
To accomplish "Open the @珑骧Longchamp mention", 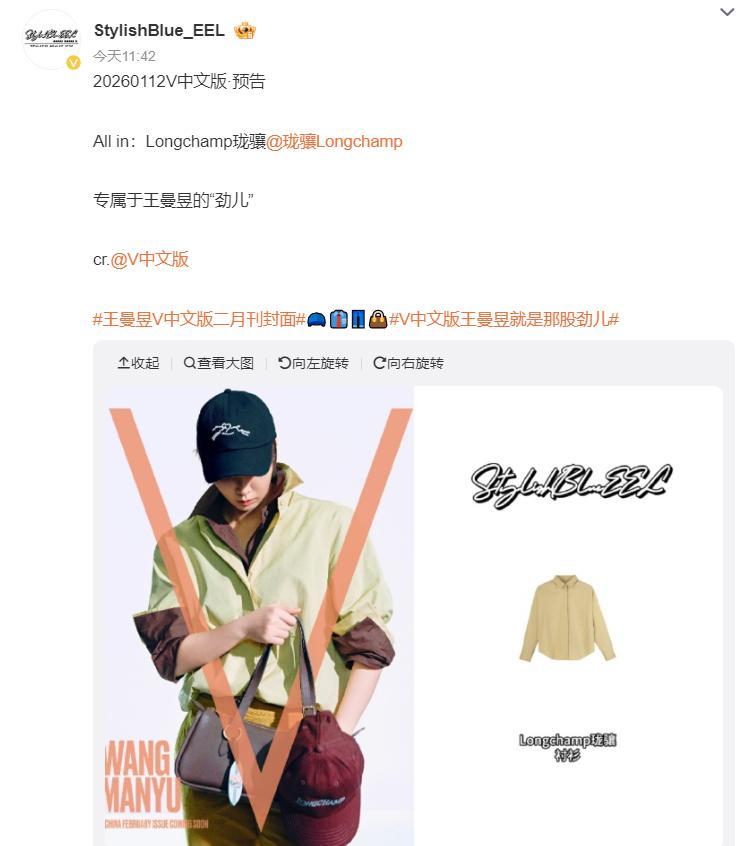I will click(334, 141).
